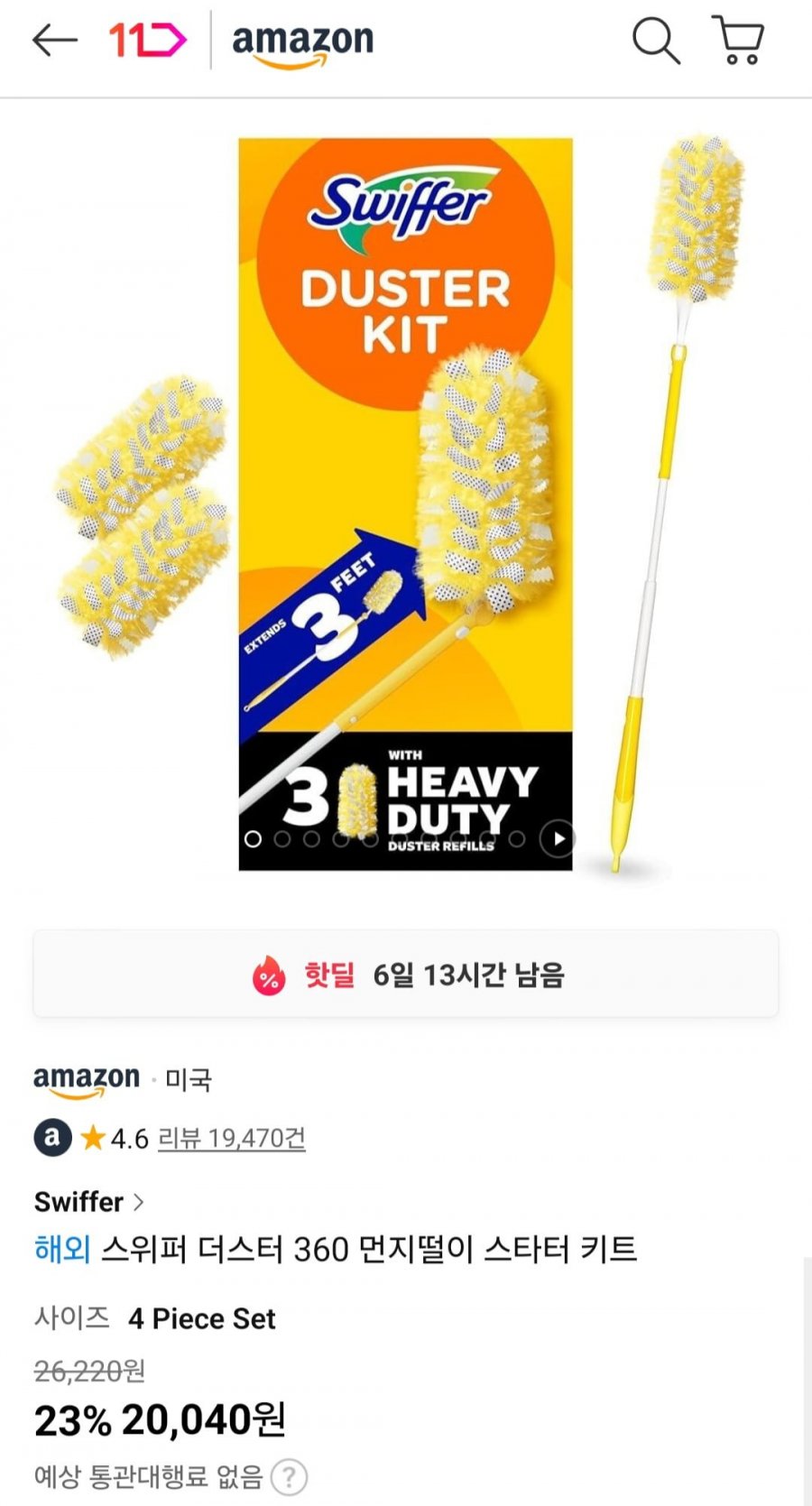This screenshot has height=1506, width=812.
Task: Open the Swiffer brand page
Action: pyautogui.click(x=88, y=1202)
